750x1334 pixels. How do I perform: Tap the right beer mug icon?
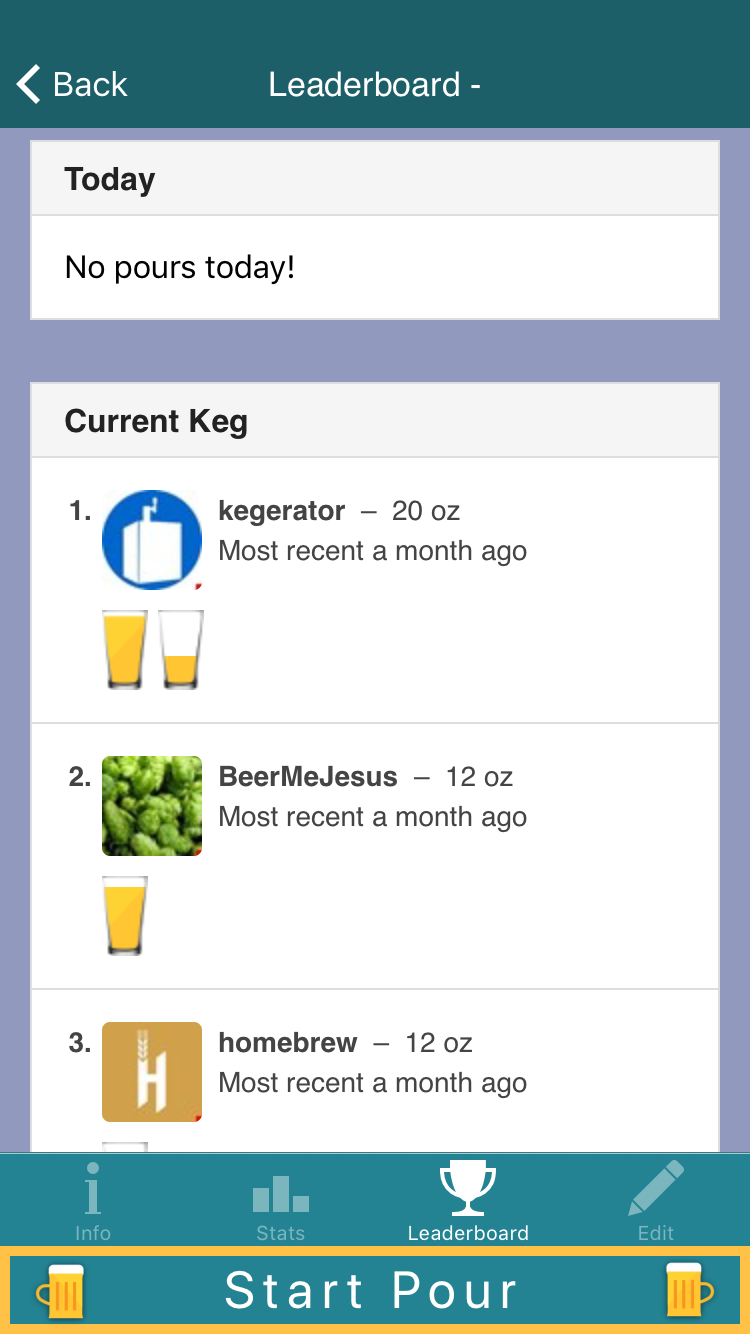click(688, 1290)
